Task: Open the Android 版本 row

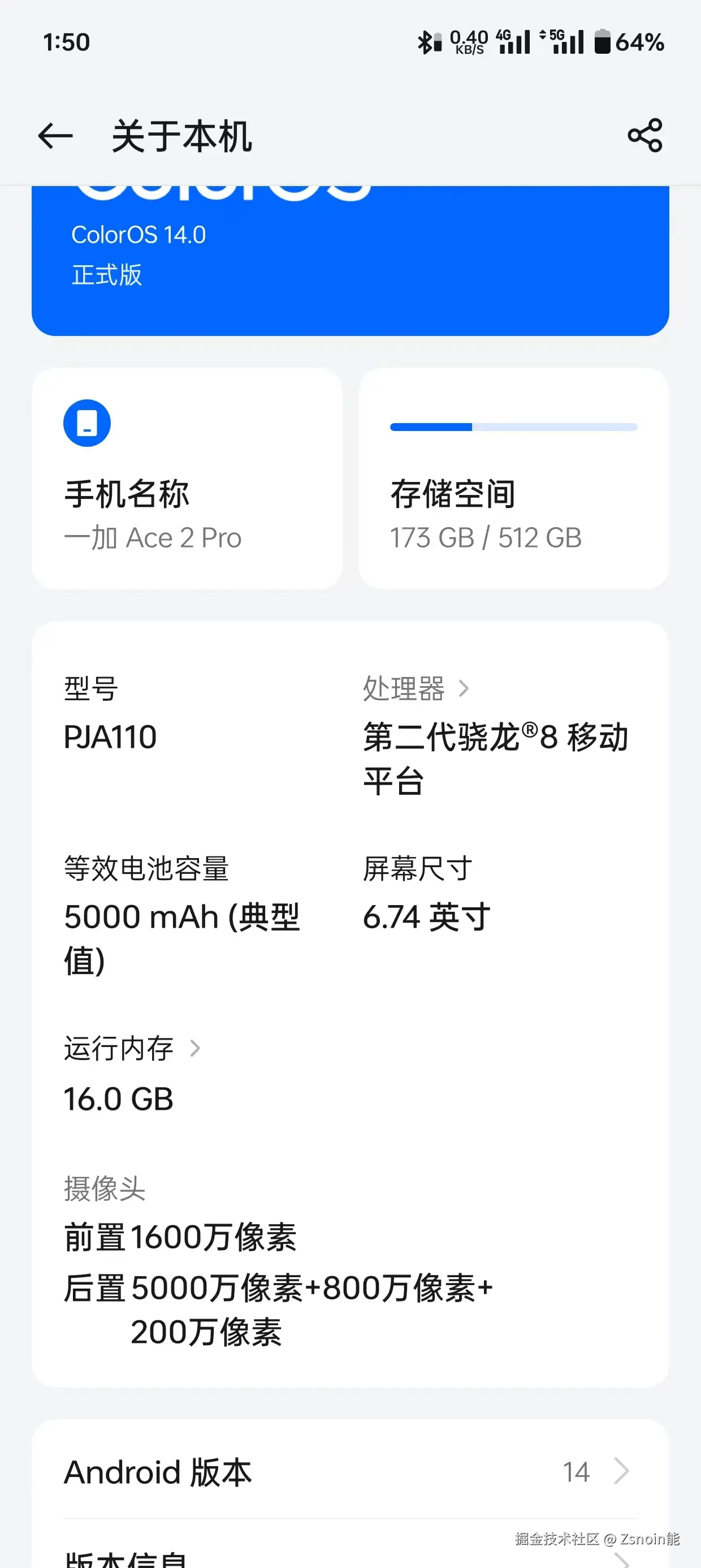Action: click(350, 1472)
